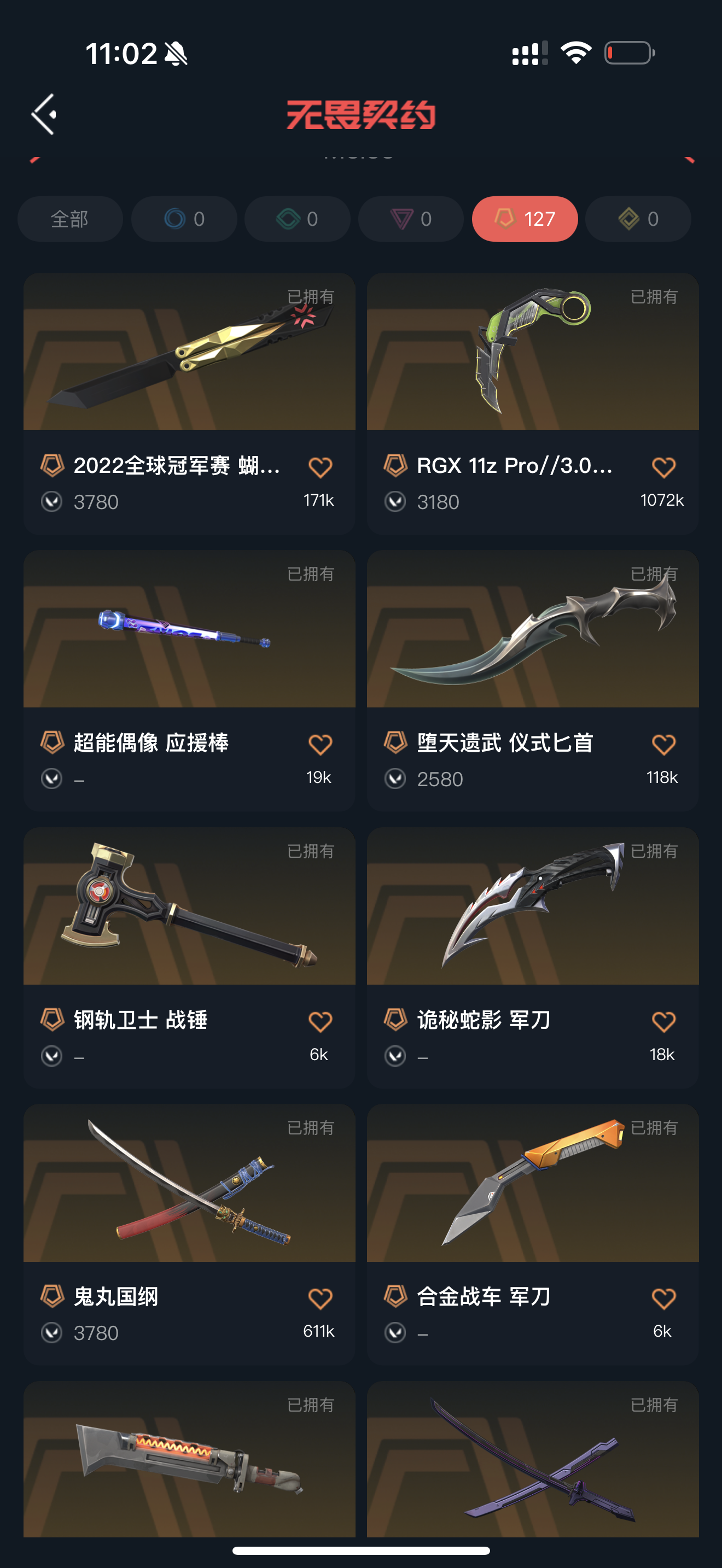Favorite the 诡秘蛇影 军刀 skin
The height and width of the screenshot is (1568, 722).
pos(663,1021)
